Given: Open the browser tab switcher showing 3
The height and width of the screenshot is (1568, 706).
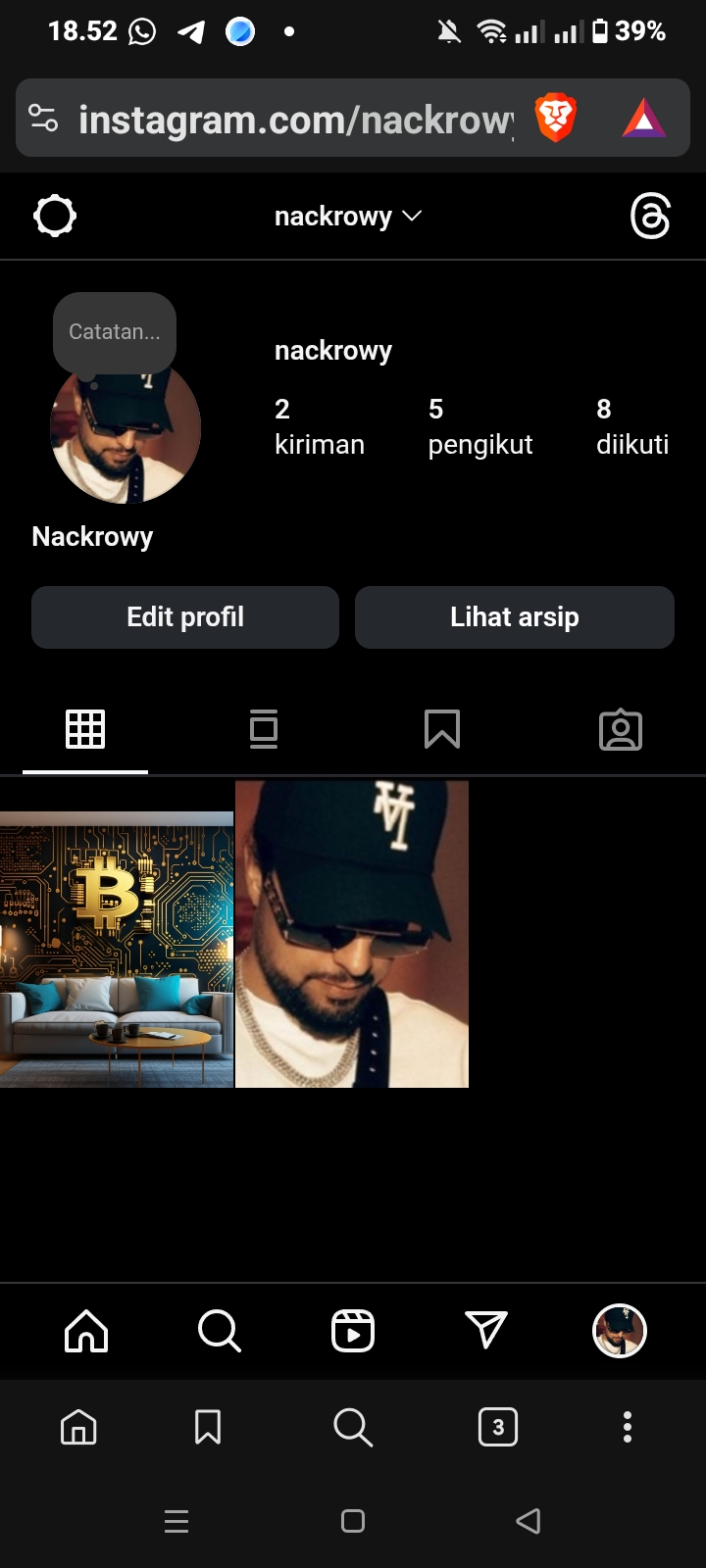Looking at the screenshot, I should tap(498, 1427).
